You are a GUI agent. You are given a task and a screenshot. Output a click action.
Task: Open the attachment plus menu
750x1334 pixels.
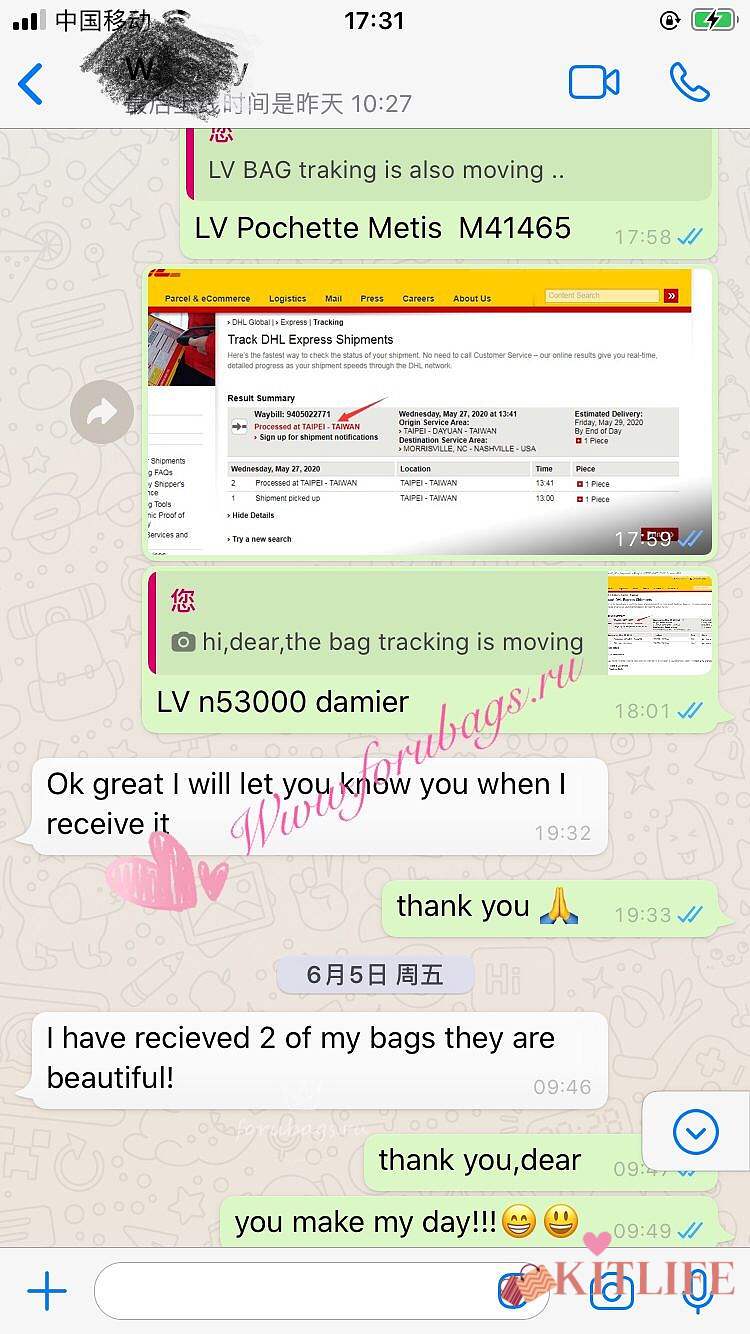pyautogui.click(x=46, y=1292)
